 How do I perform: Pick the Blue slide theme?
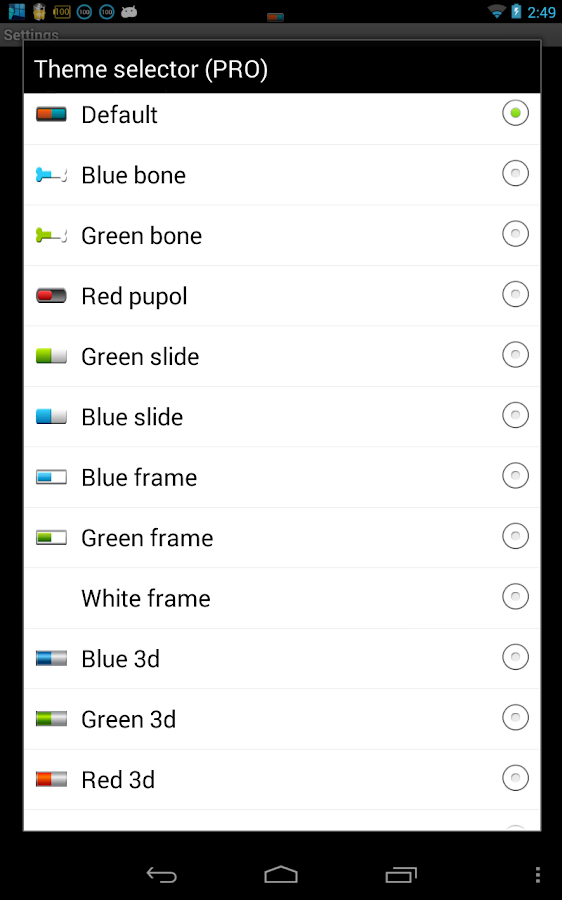pos(282,417)
